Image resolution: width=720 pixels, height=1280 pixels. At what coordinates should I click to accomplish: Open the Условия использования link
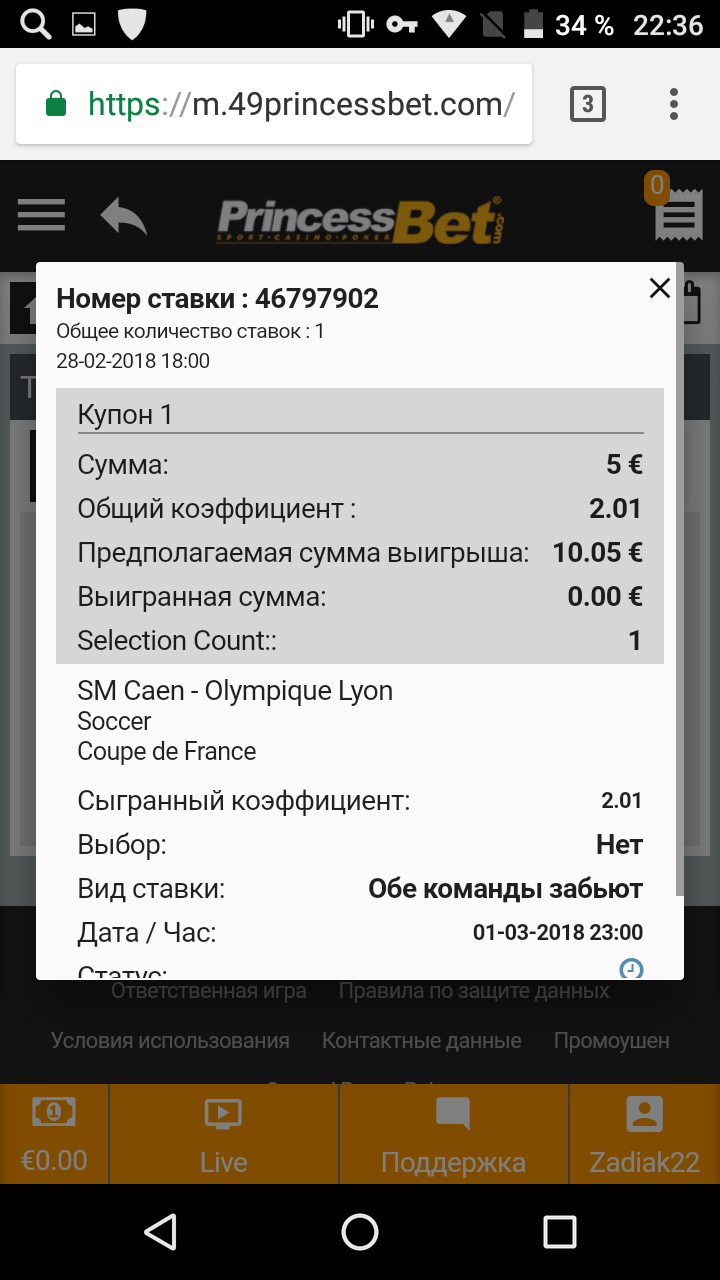(x=170, y=1041)
